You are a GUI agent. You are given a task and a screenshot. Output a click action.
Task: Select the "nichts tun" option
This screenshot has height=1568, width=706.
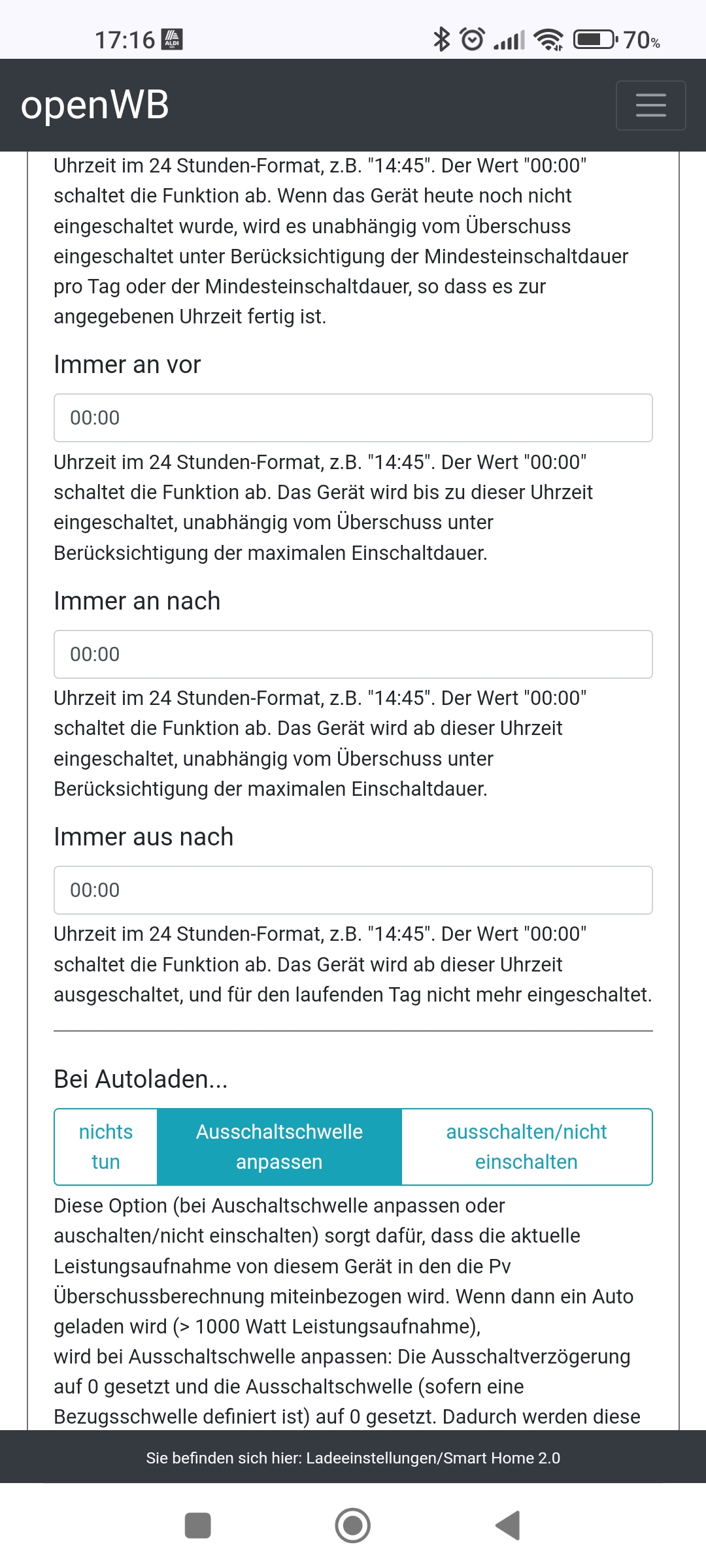[106, 1147]
